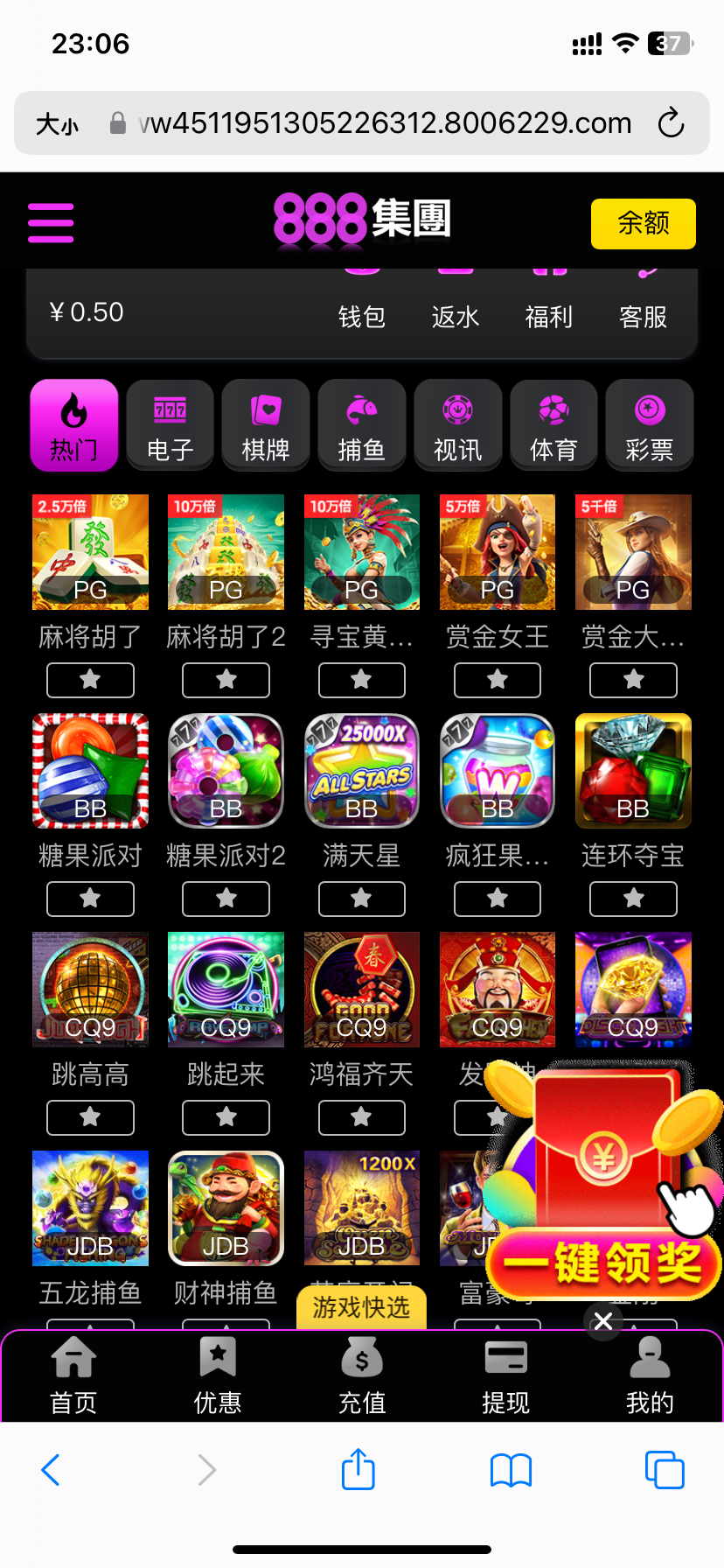Reload the page in Safari
This screenshot has width=724, height=1568.
pyautogui.click(x=671, y=123)
